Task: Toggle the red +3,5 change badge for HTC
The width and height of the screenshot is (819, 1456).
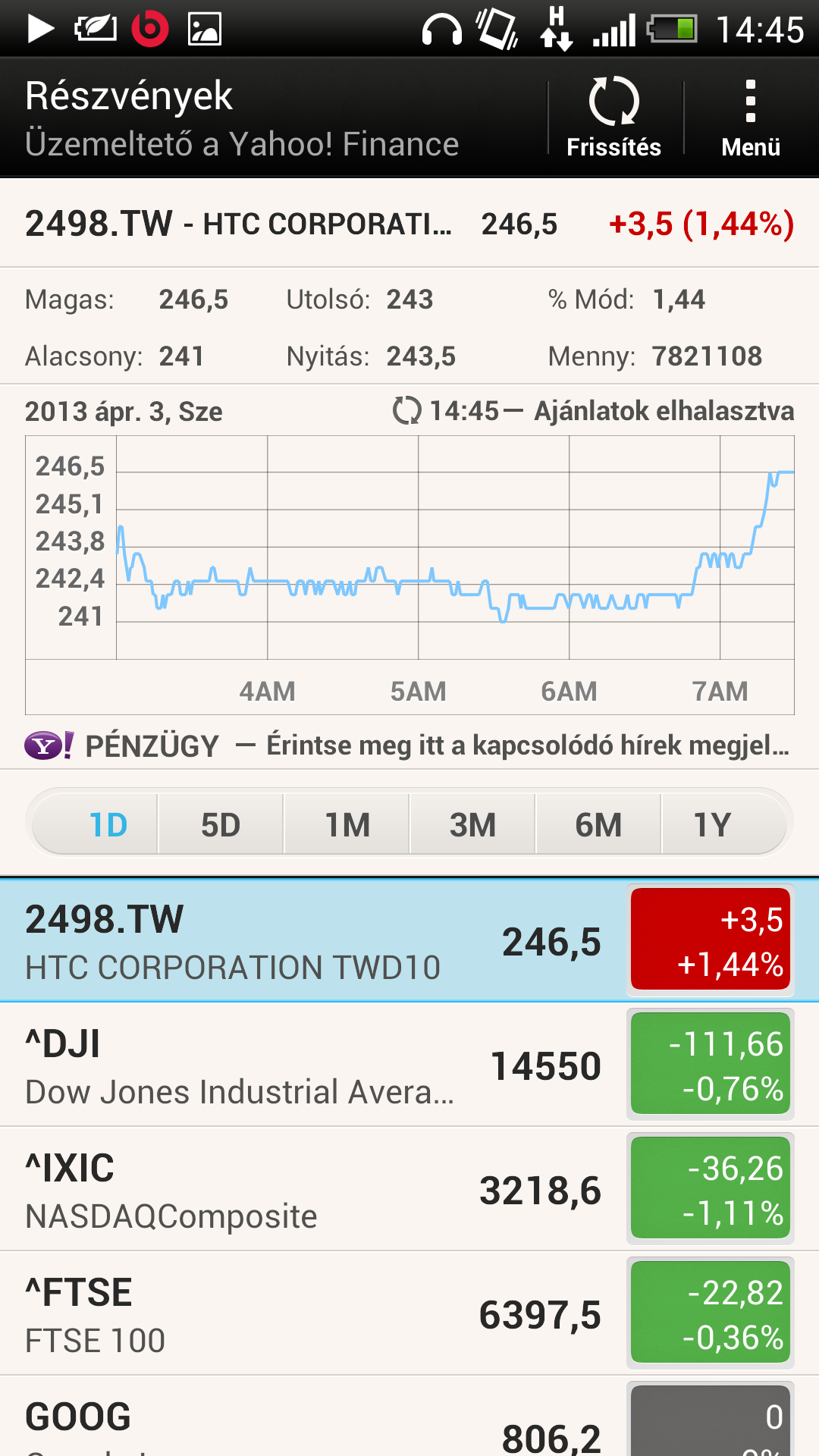Action: click(x=711, y=940)
